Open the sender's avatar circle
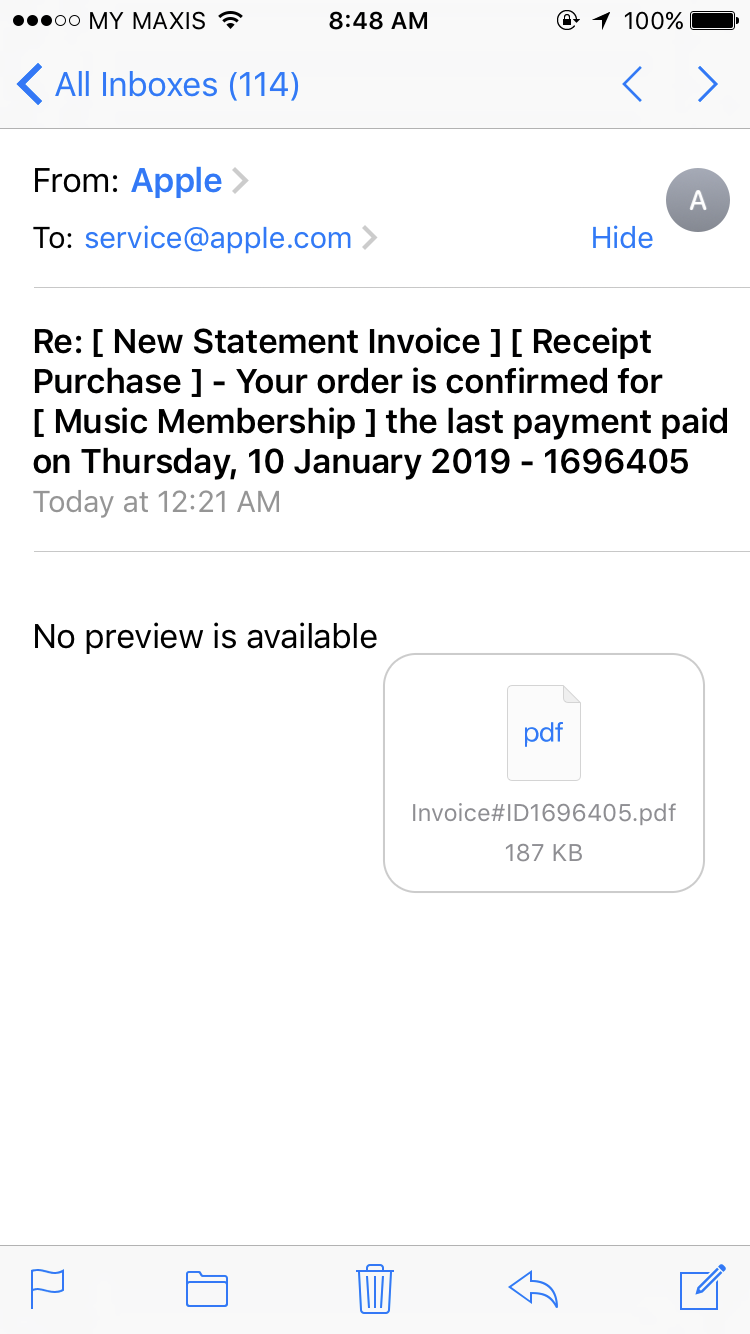Screen dimensions: 750x1334 (698, 200)
